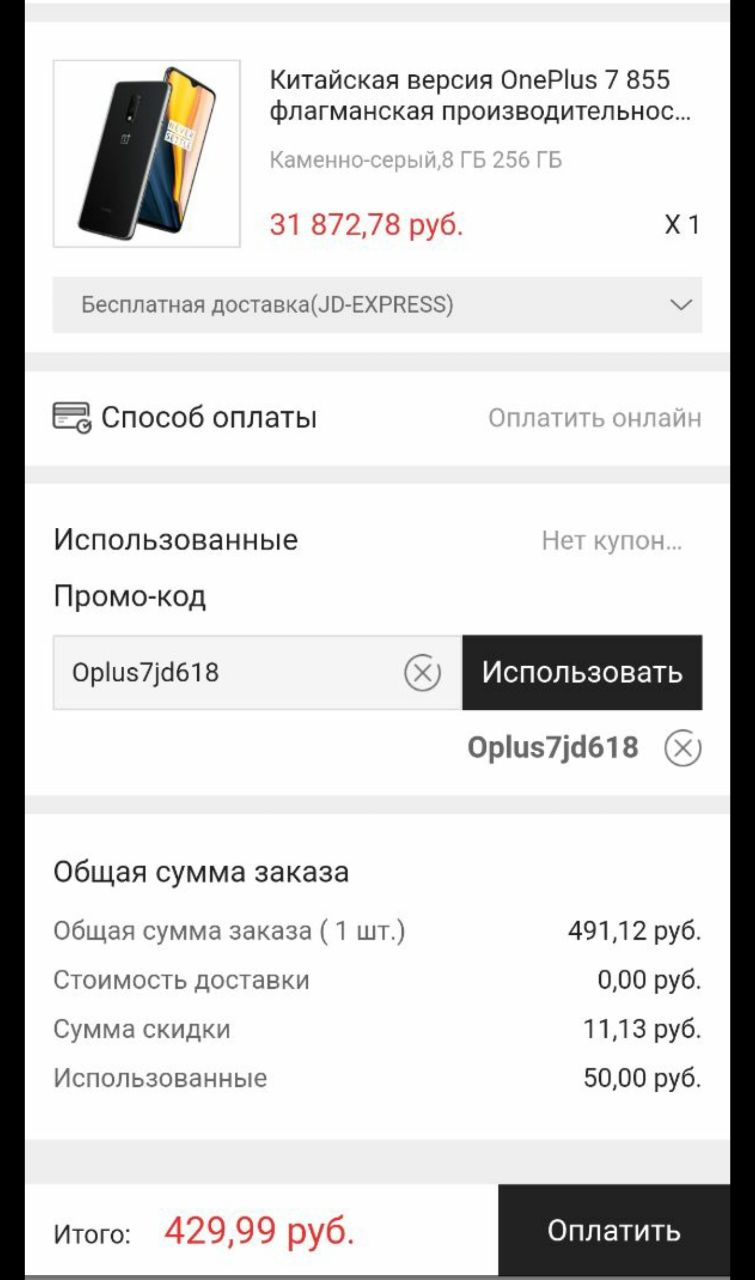This screenshot has height=1280, width=755.
Task: Apply the code with Использовать button
Action: 582,673
